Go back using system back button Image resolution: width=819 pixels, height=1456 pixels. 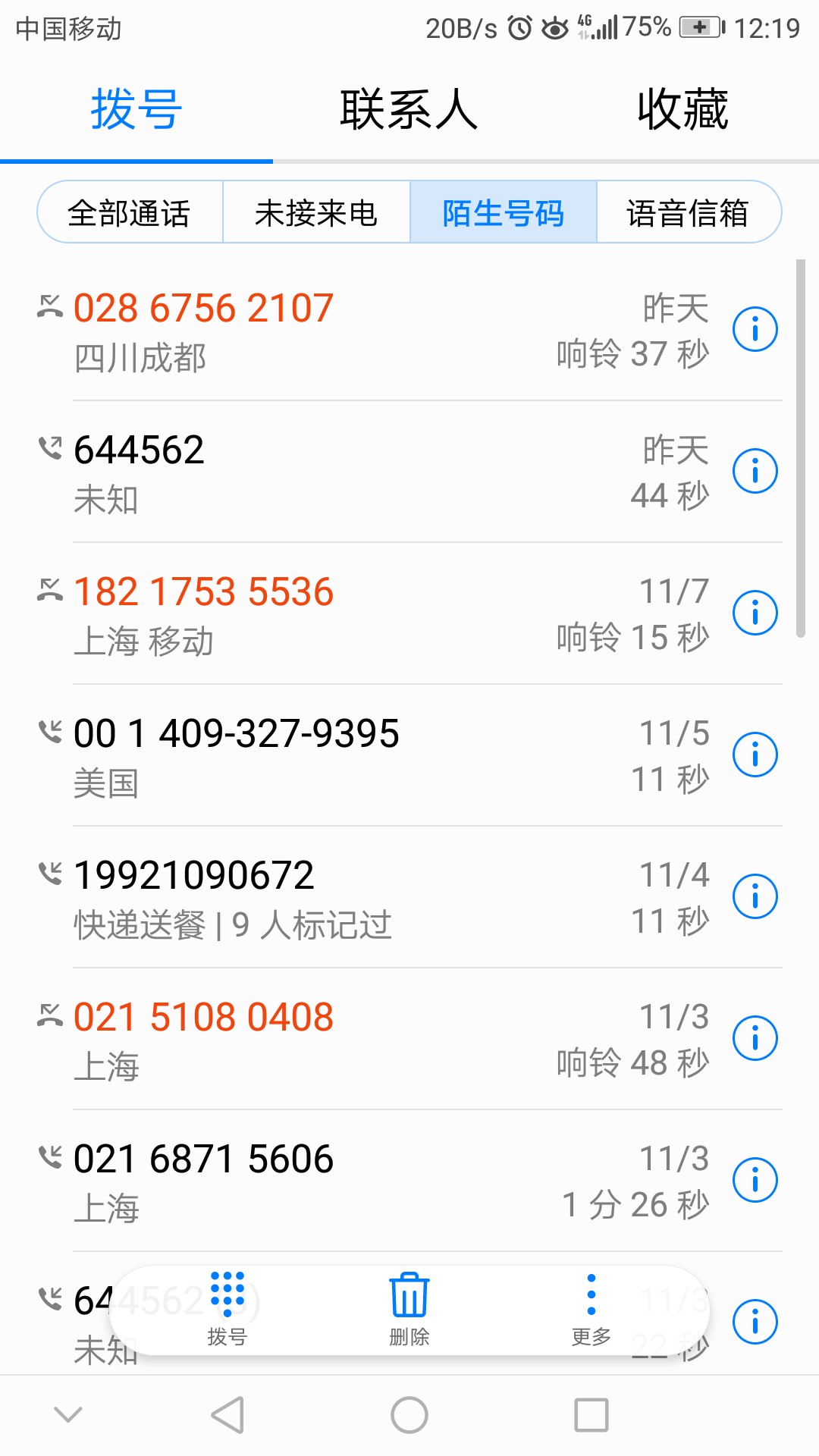[227, 1415]
